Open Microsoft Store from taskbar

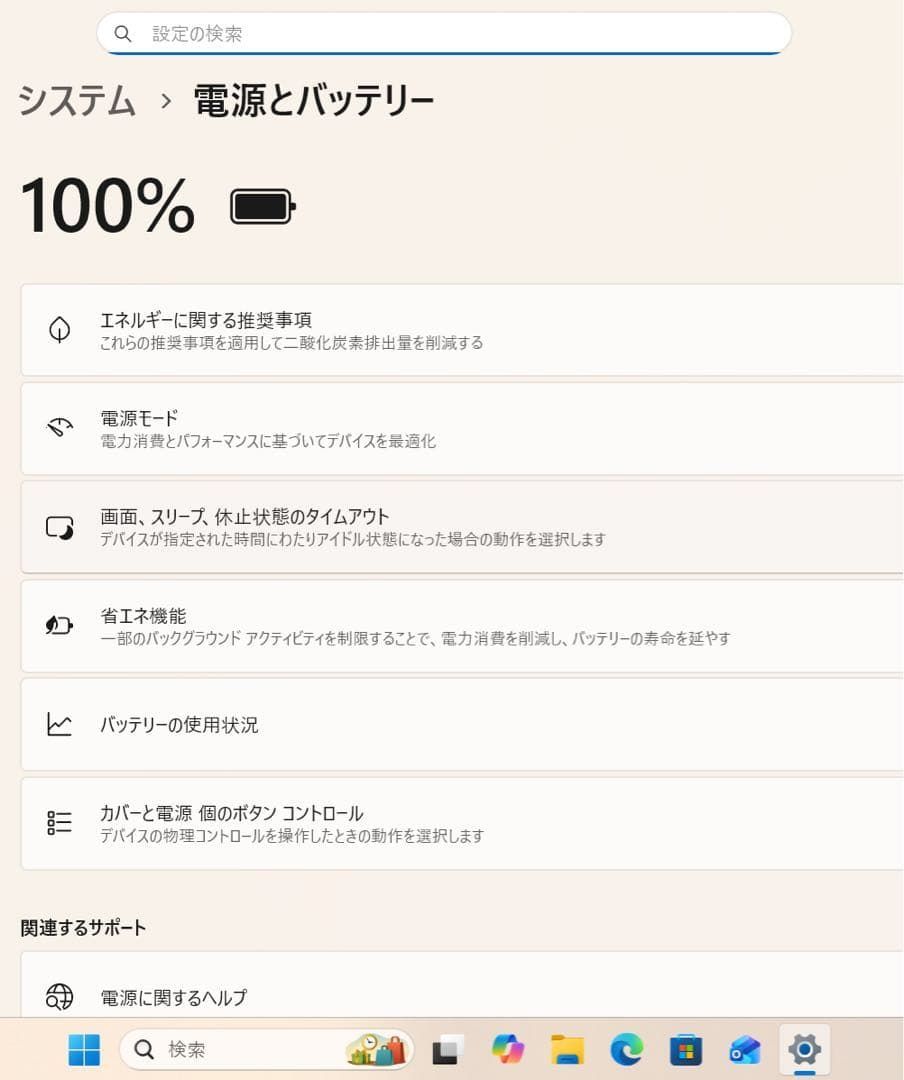[686, 1049]
